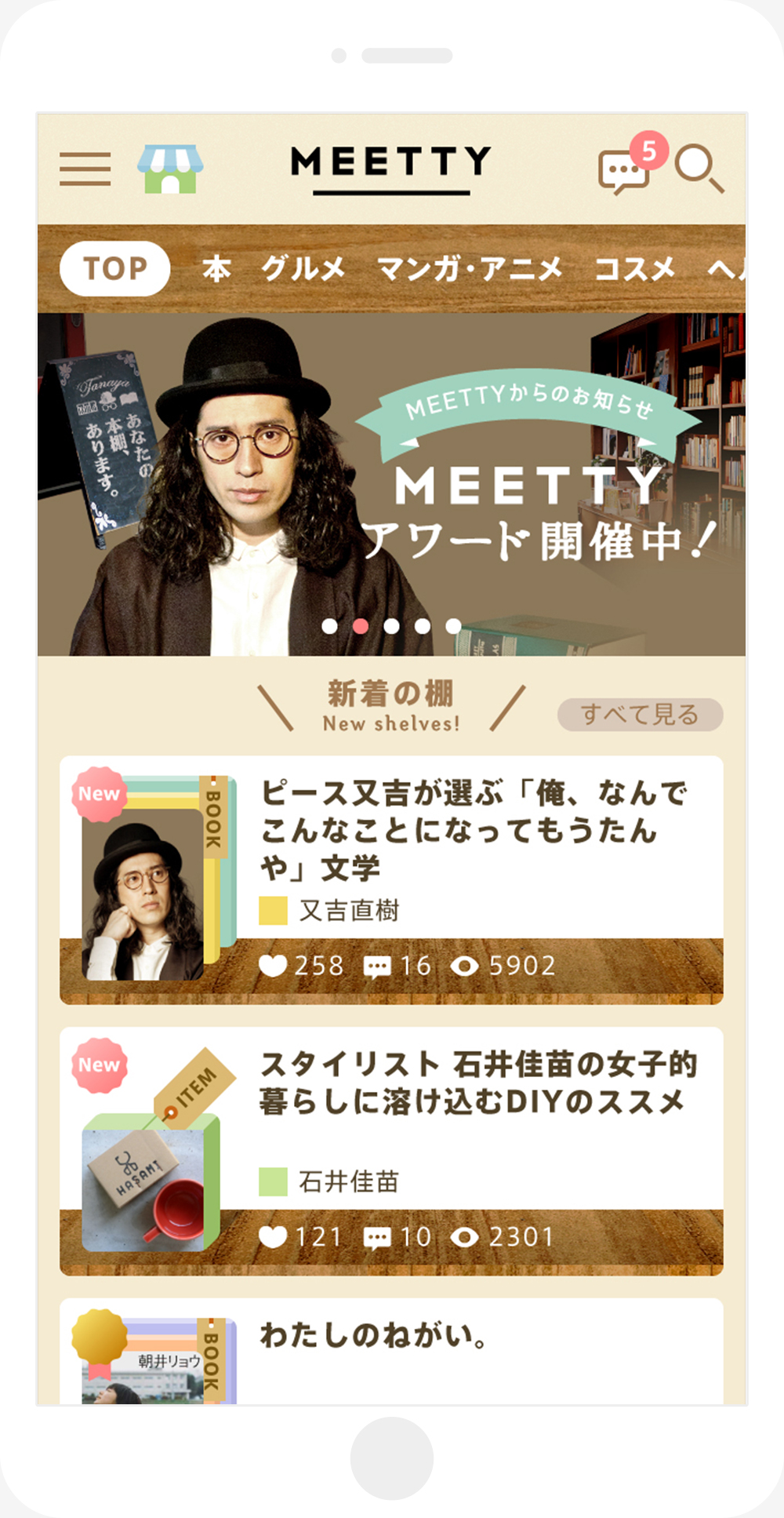Switch to the 本 category tab
This screenshot has width=784, height=1518.
[x=216, y=269]
